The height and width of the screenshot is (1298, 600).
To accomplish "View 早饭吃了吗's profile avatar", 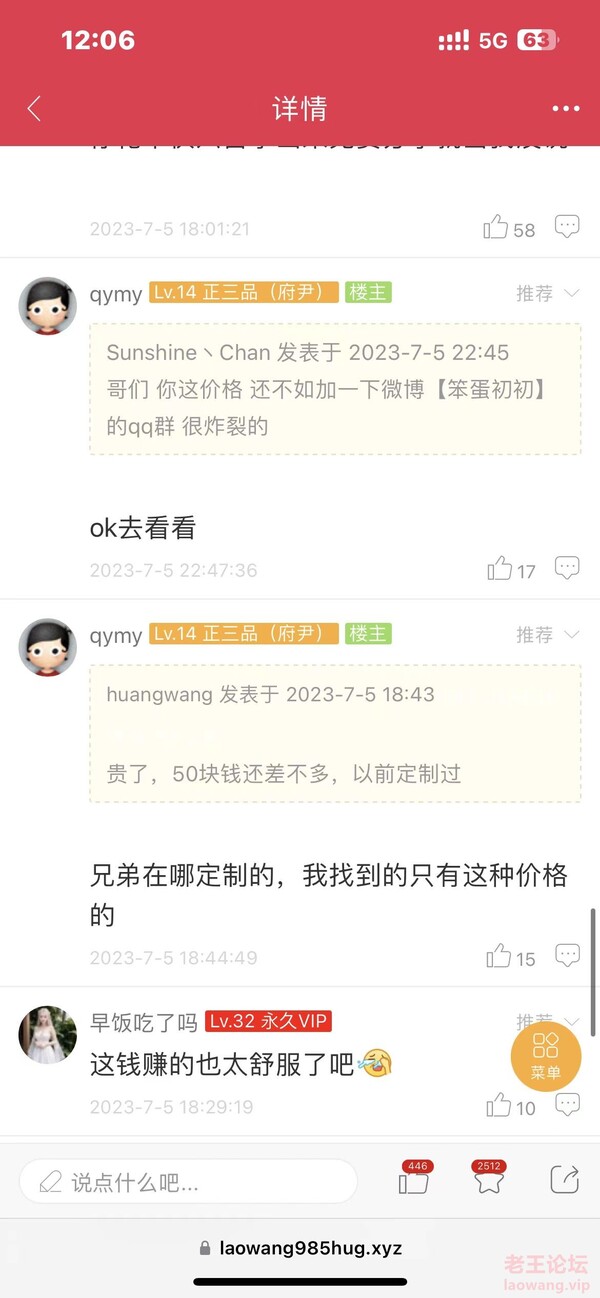I will pyautogui.click(x=47, y=1035).
